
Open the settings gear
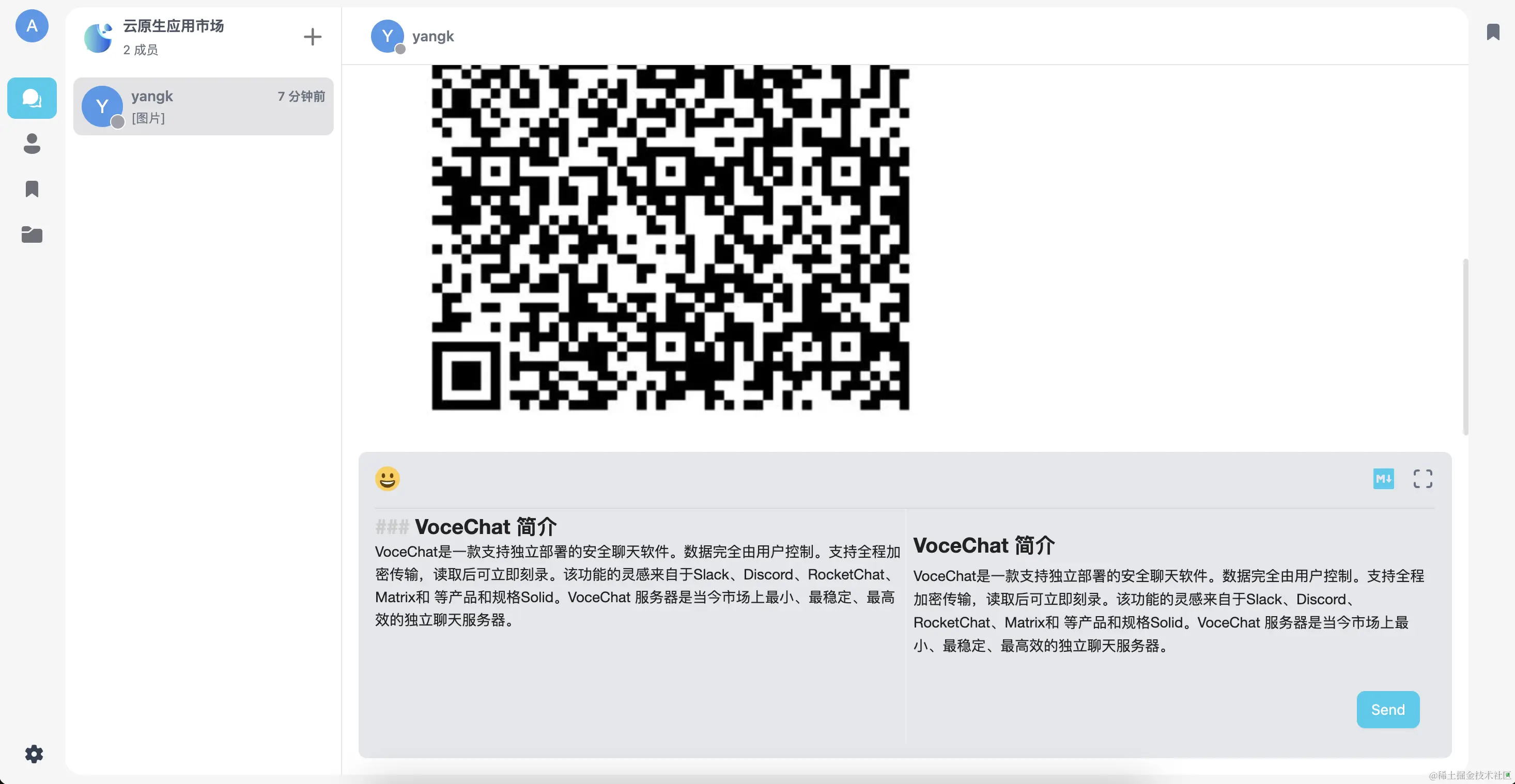(34, 754)
